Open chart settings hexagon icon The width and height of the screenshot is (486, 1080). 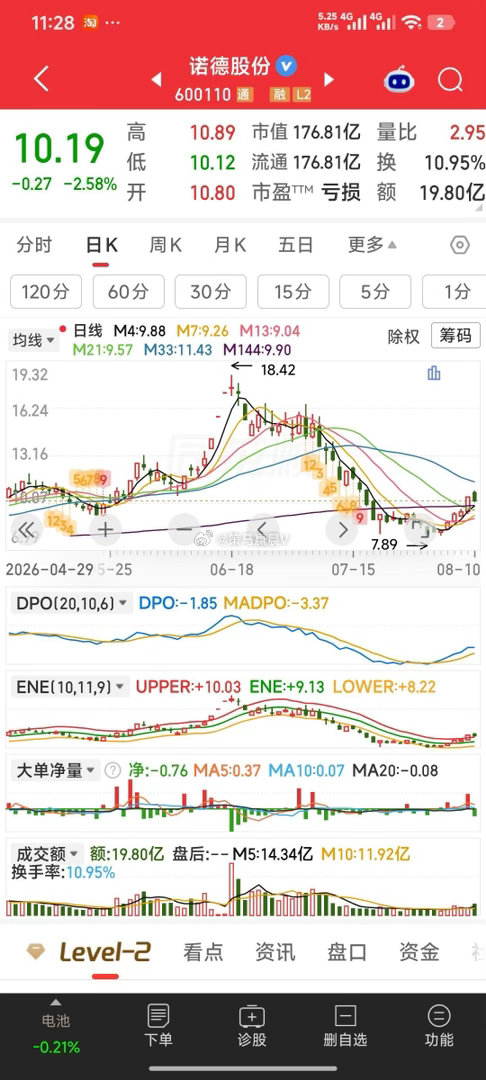click(459, 245)
